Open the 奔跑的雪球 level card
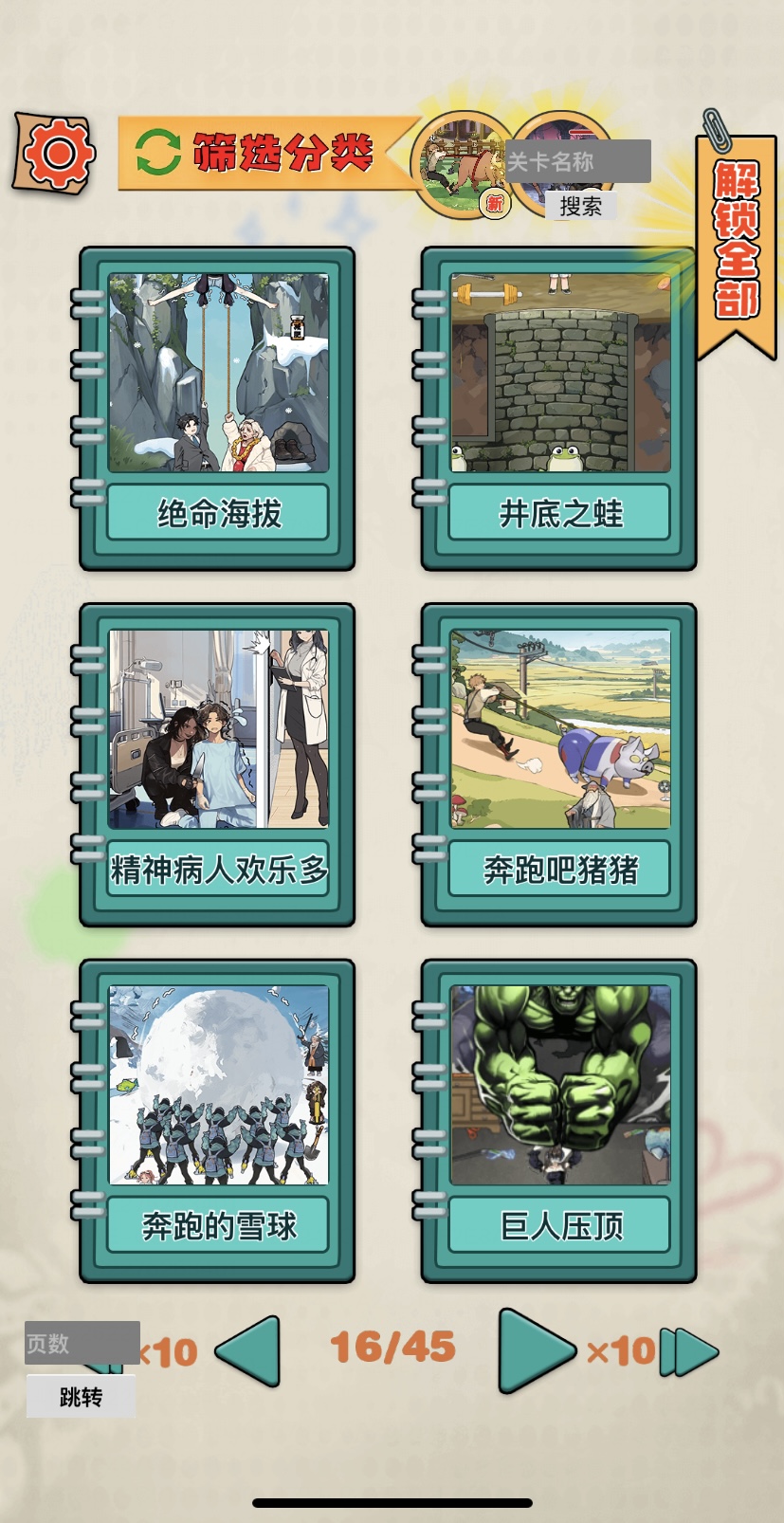This screenshot has width=784, height=1523. tap(218, 1121)
